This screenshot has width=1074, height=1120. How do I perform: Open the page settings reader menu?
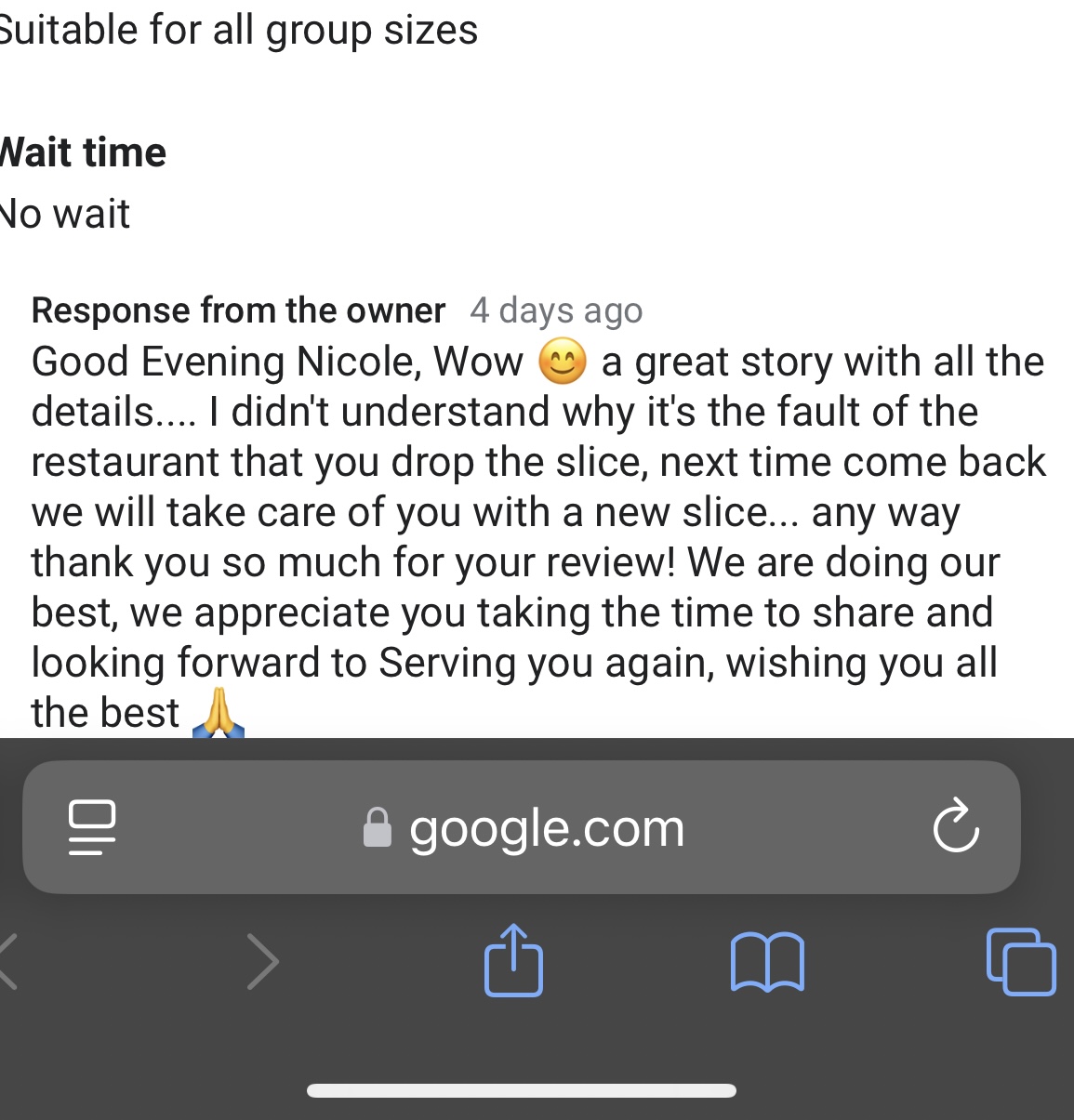[x=92, y=827]
